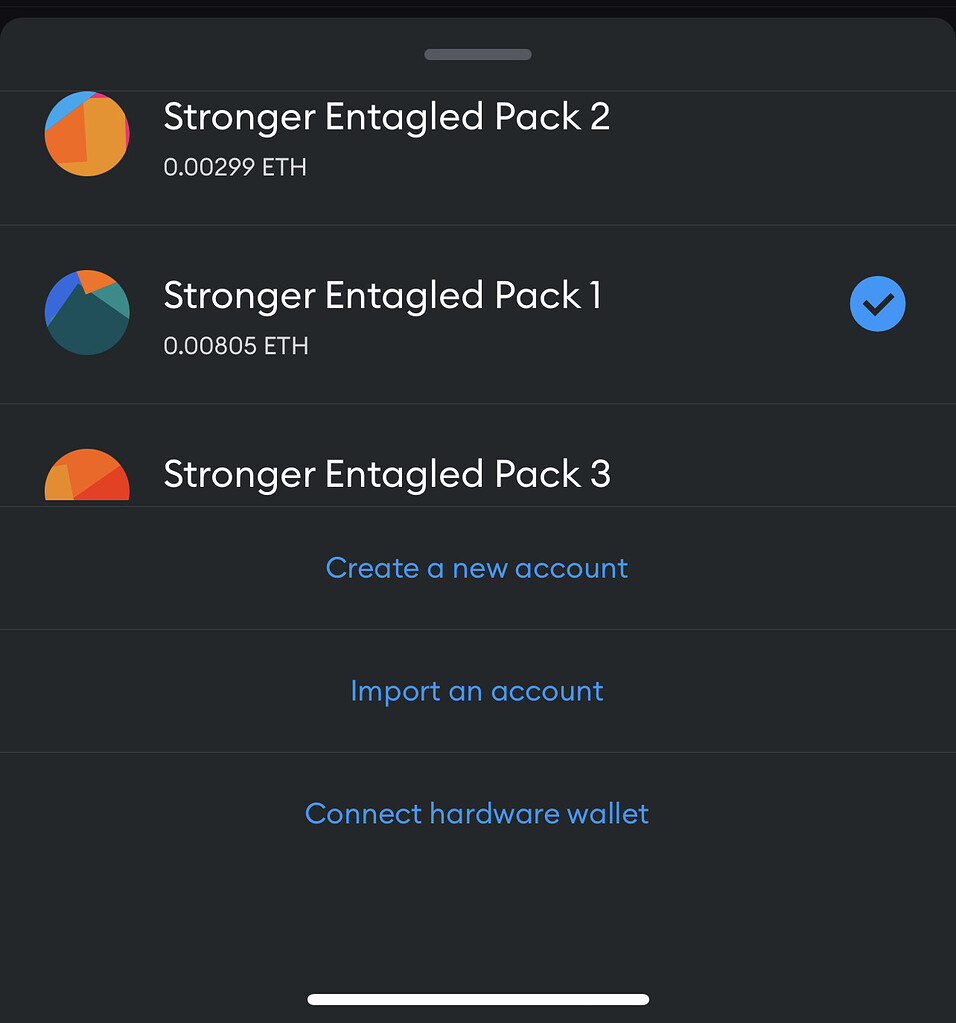Tap the 0.00805 ETH balance text
Screen dimensions: 956x1023
pos(236,346)
